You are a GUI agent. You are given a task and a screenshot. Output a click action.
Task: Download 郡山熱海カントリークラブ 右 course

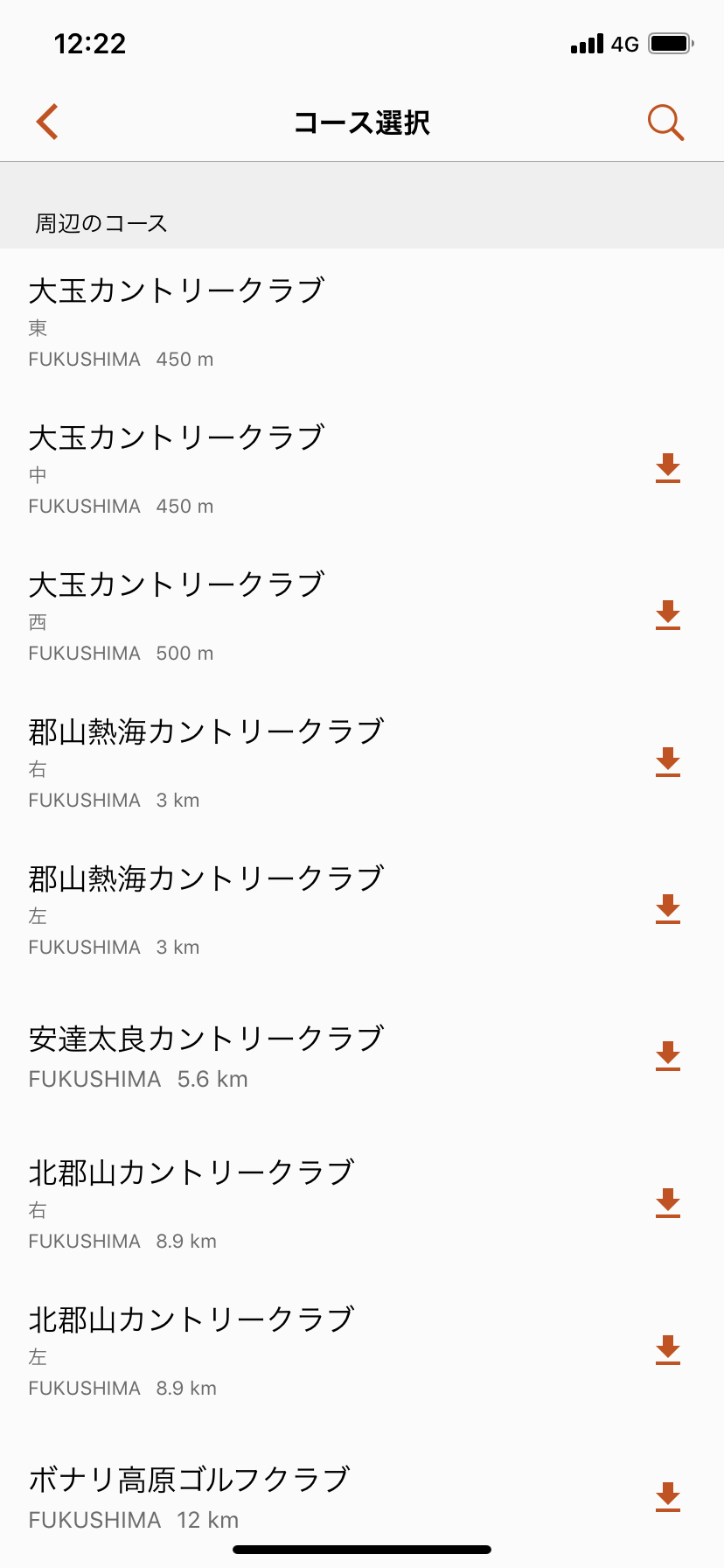tap(668, 762)
